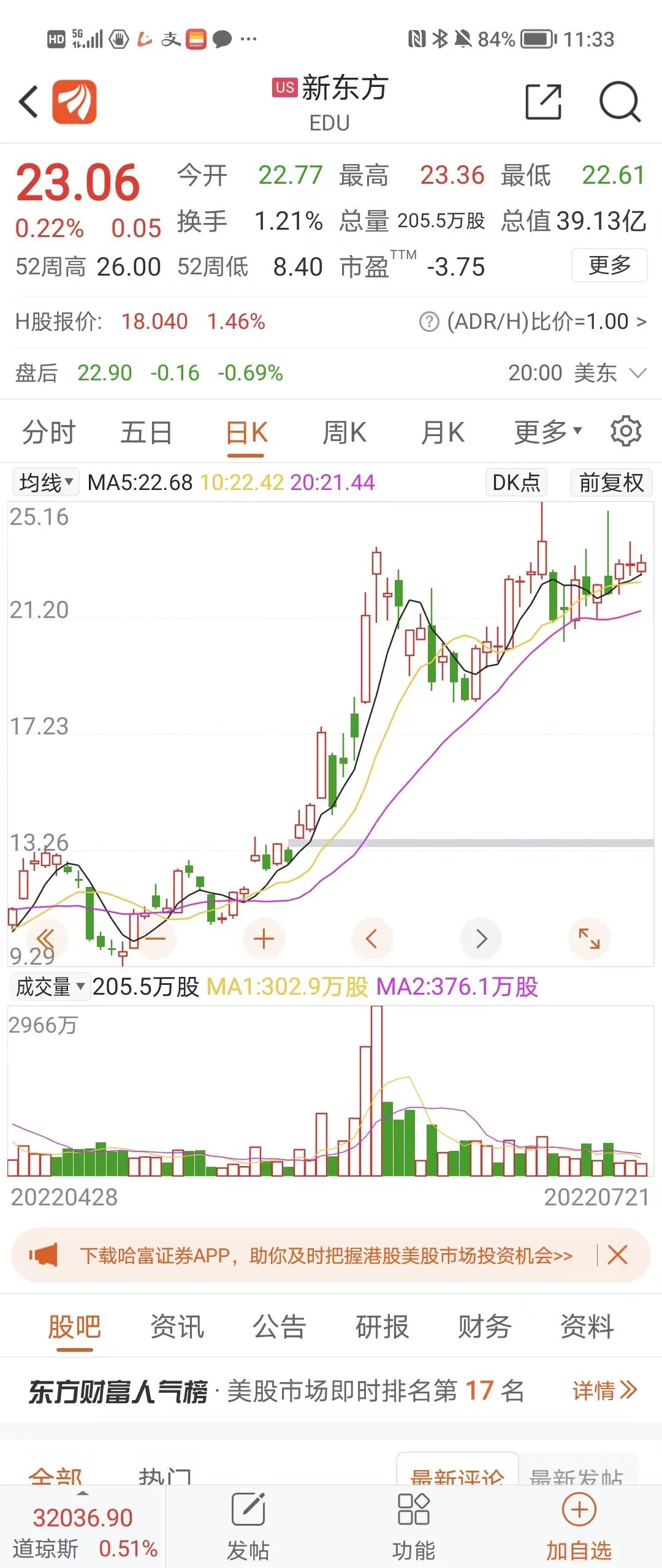Open chart settings gear

626,431
